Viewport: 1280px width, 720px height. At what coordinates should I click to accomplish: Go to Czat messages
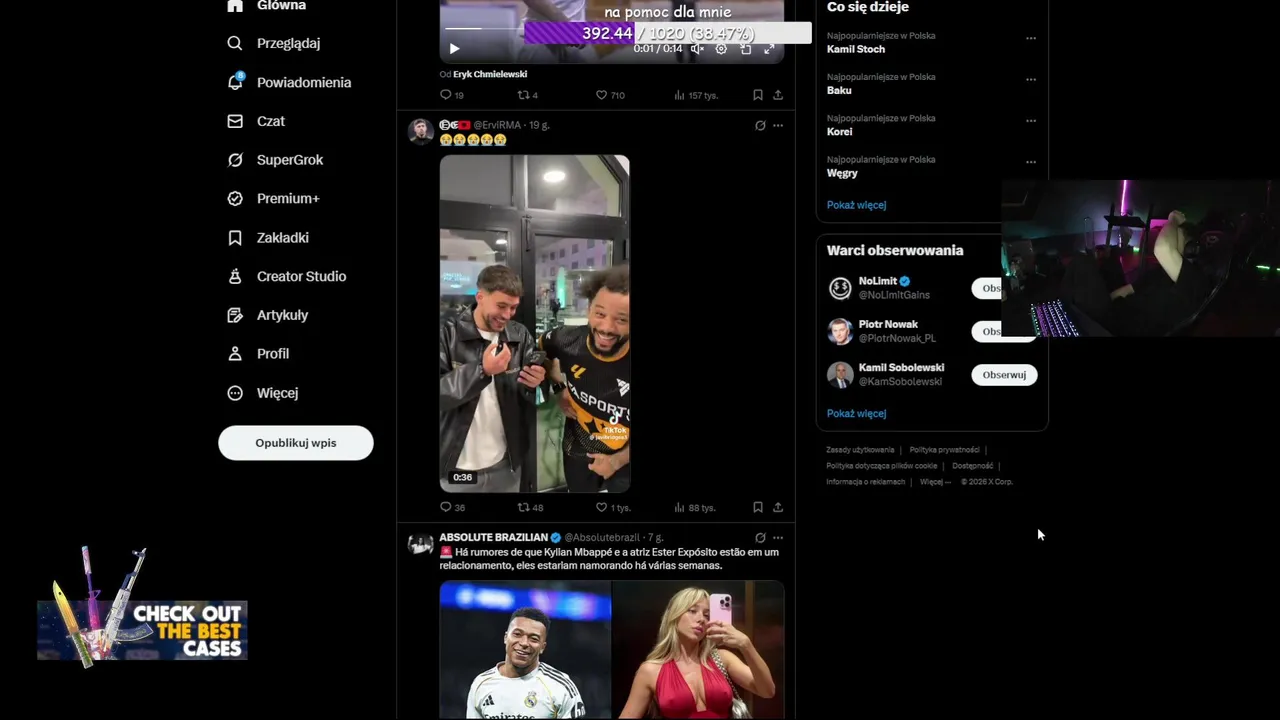(x=270, y=121)
